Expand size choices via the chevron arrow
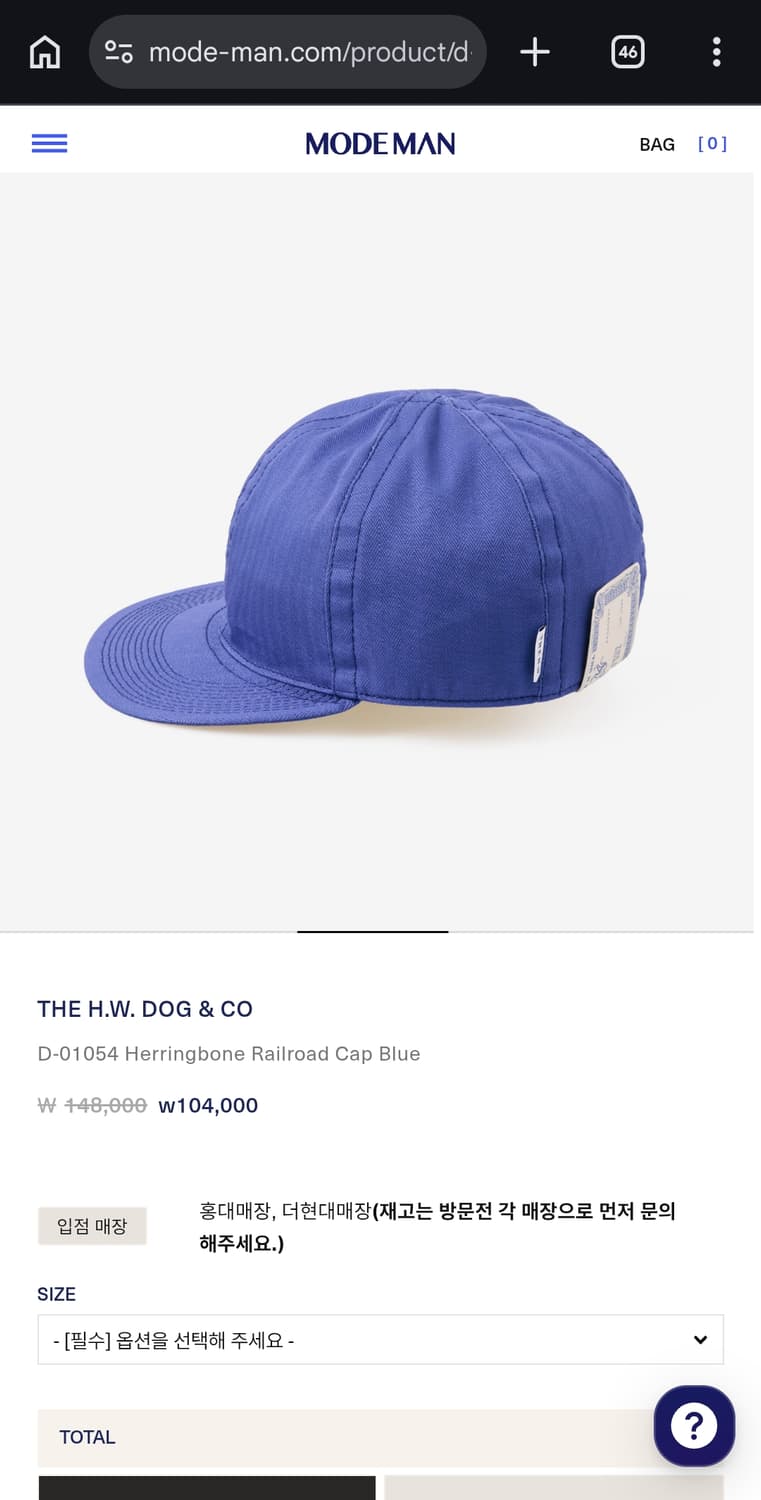The image size is (761, 1500). 699,1339
